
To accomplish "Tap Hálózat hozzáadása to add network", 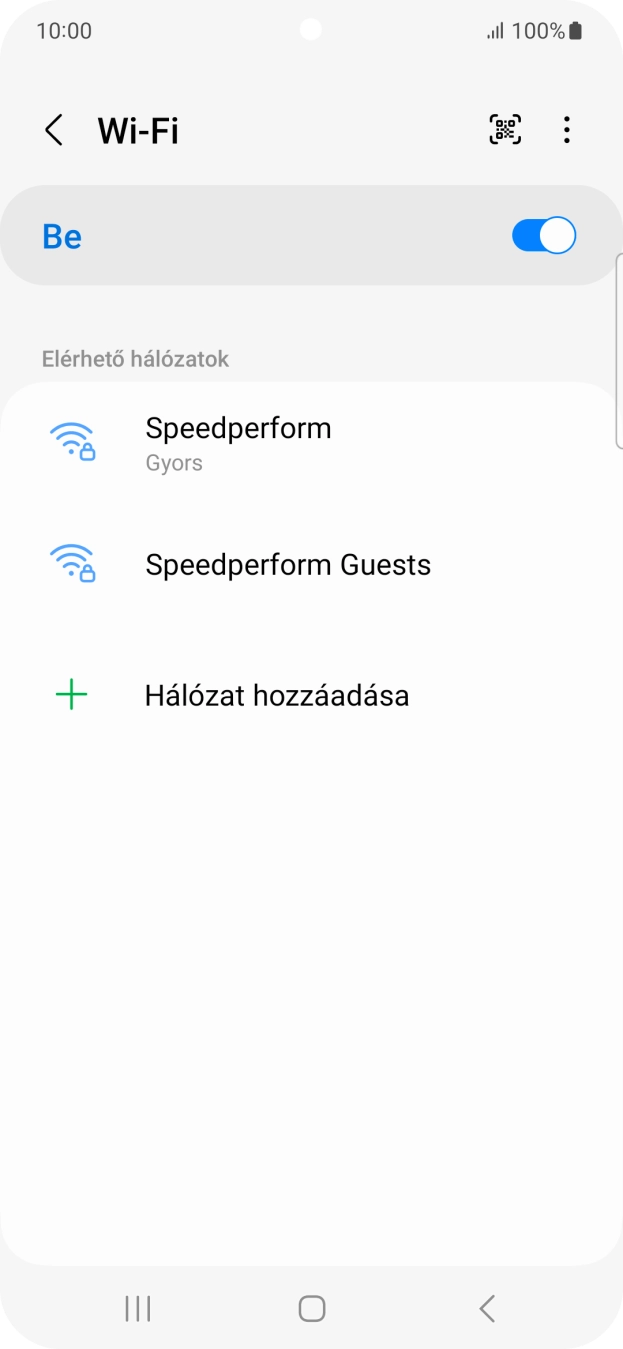I will click(277, 696).
